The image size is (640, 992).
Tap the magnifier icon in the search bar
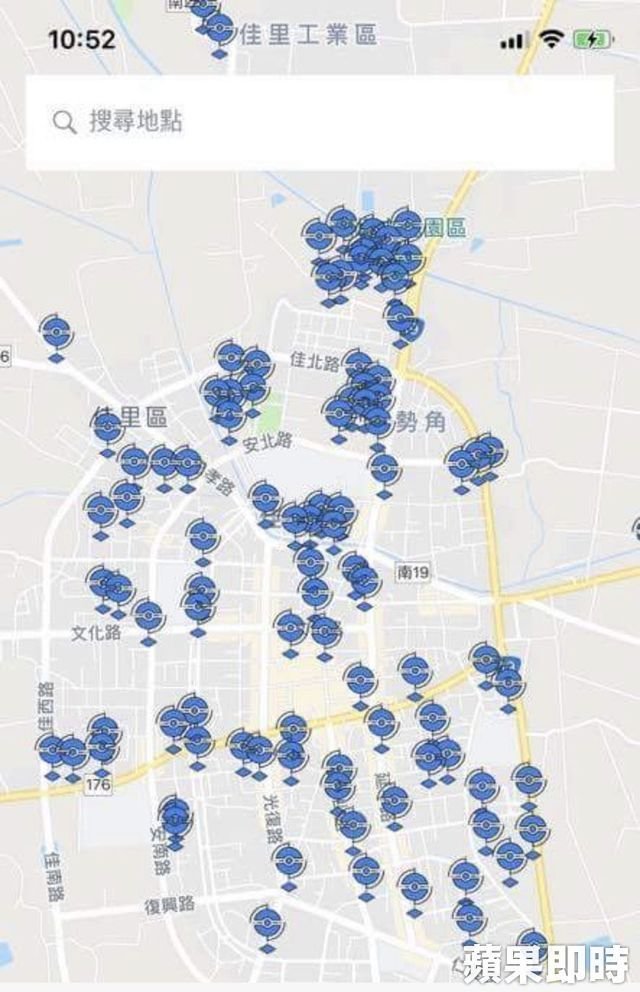64,122
